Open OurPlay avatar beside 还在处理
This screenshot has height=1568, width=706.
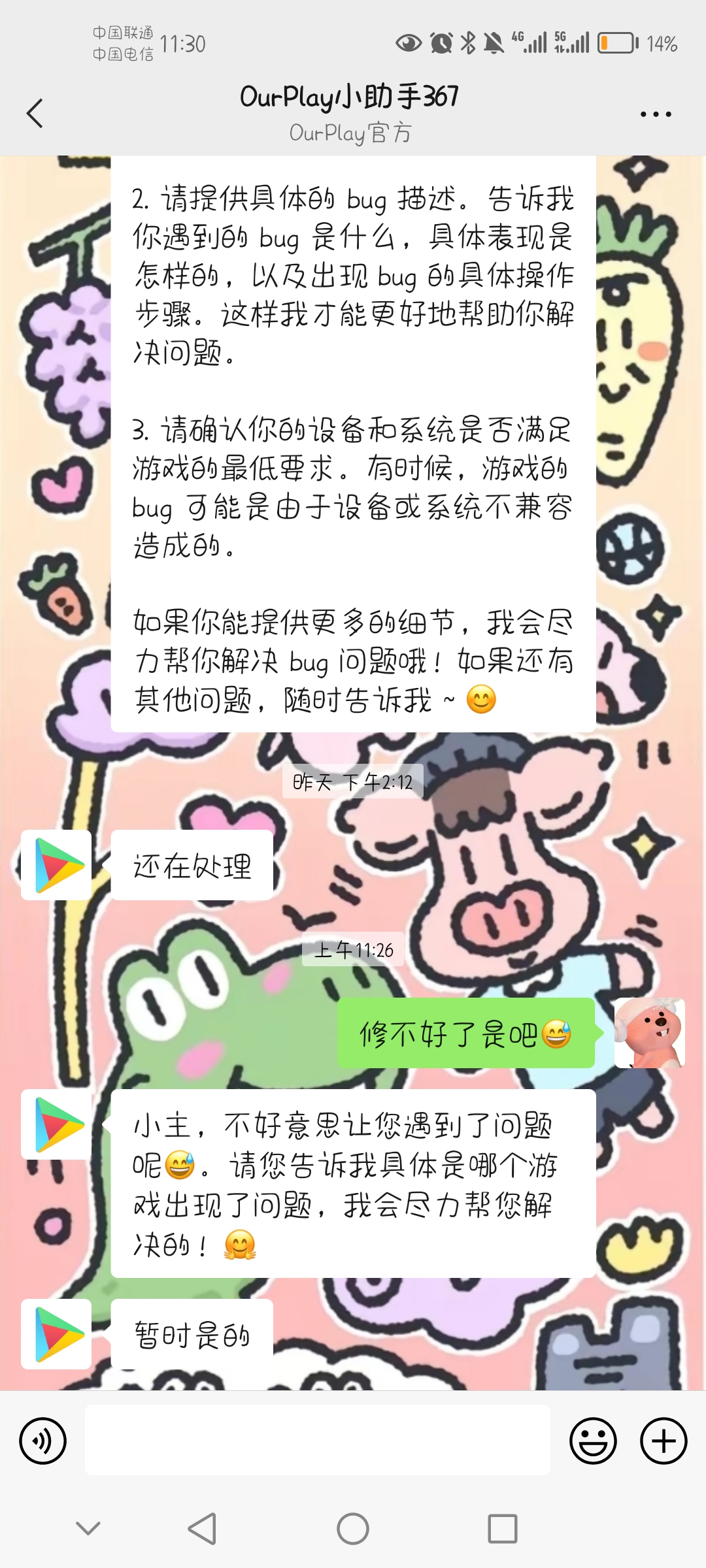tap(57, 865)
